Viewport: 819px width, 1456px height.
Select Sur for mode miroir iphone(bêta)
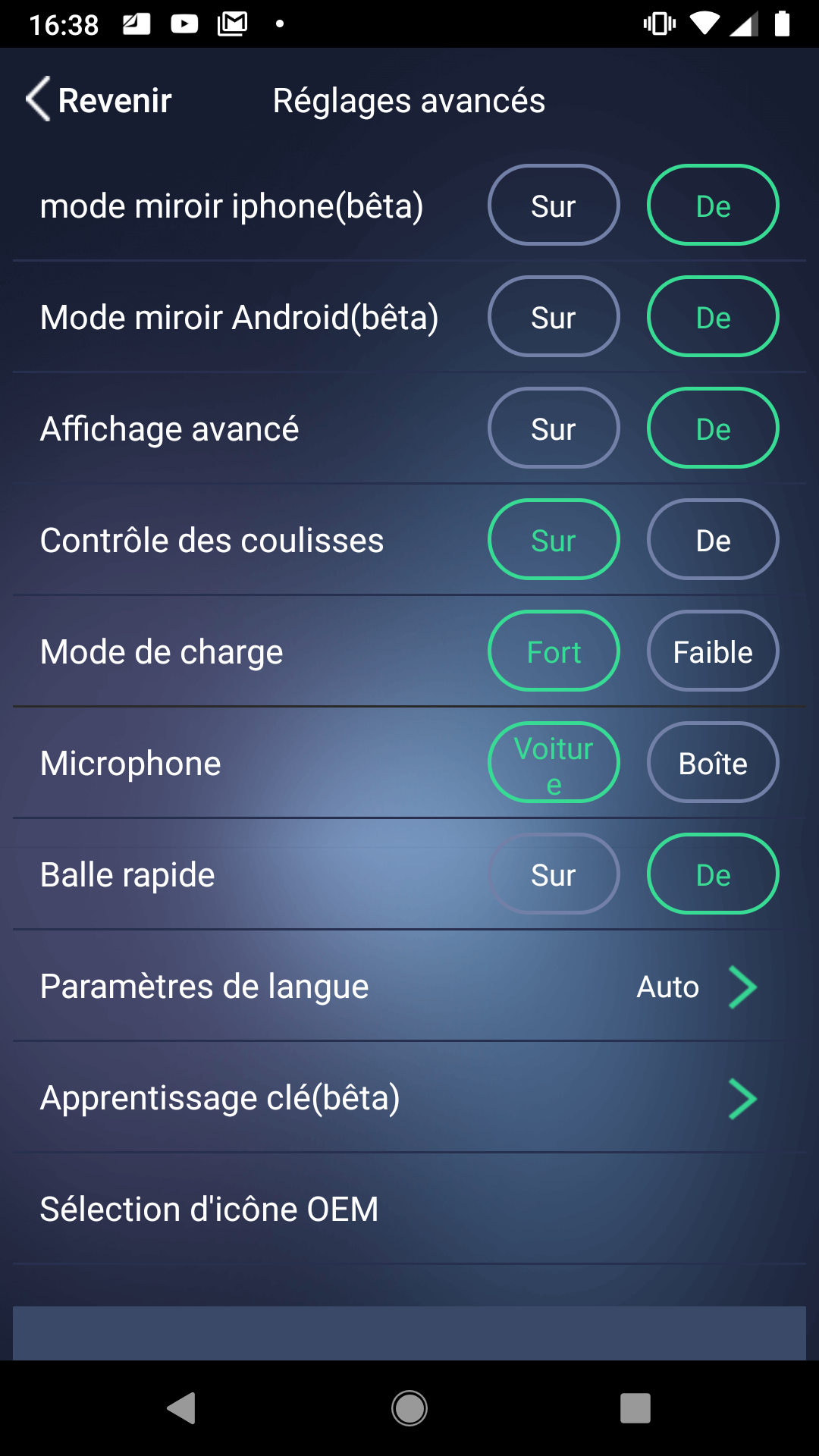click(x=554, y=206)
